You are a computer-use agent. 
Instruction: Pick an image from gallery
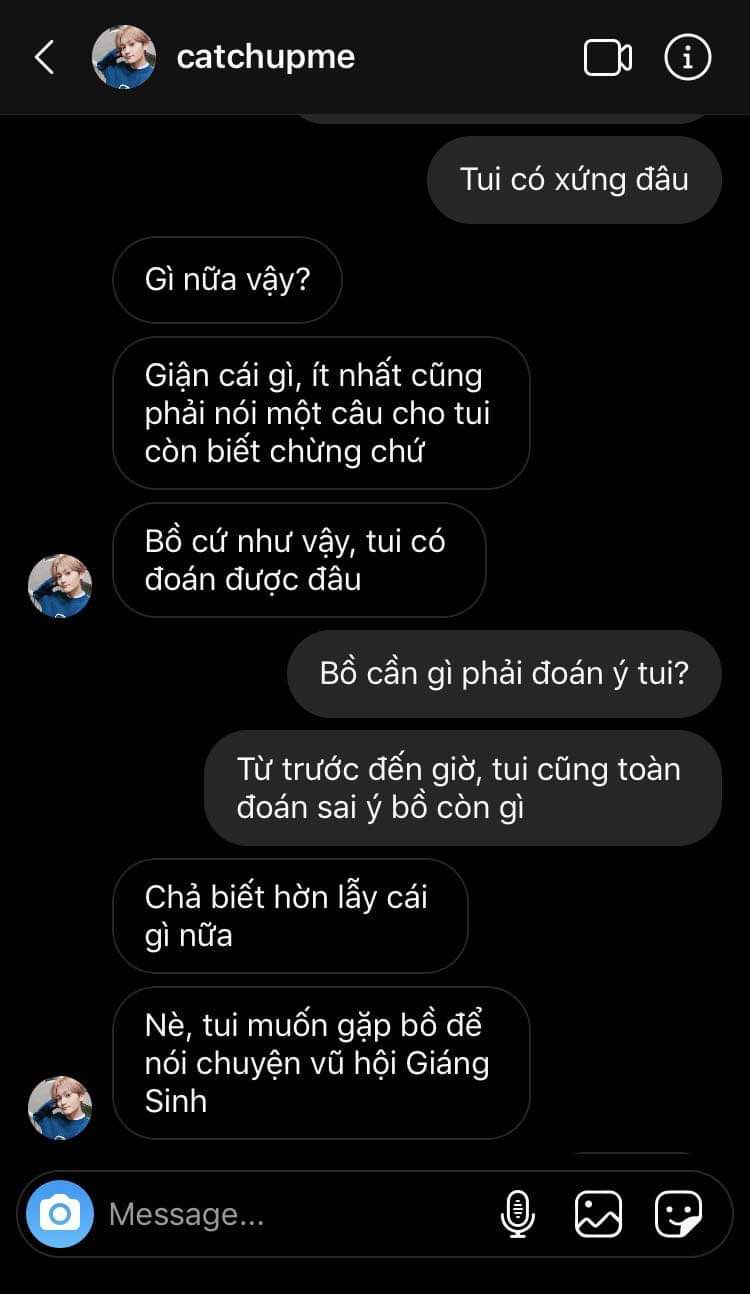coord(598,1214)
